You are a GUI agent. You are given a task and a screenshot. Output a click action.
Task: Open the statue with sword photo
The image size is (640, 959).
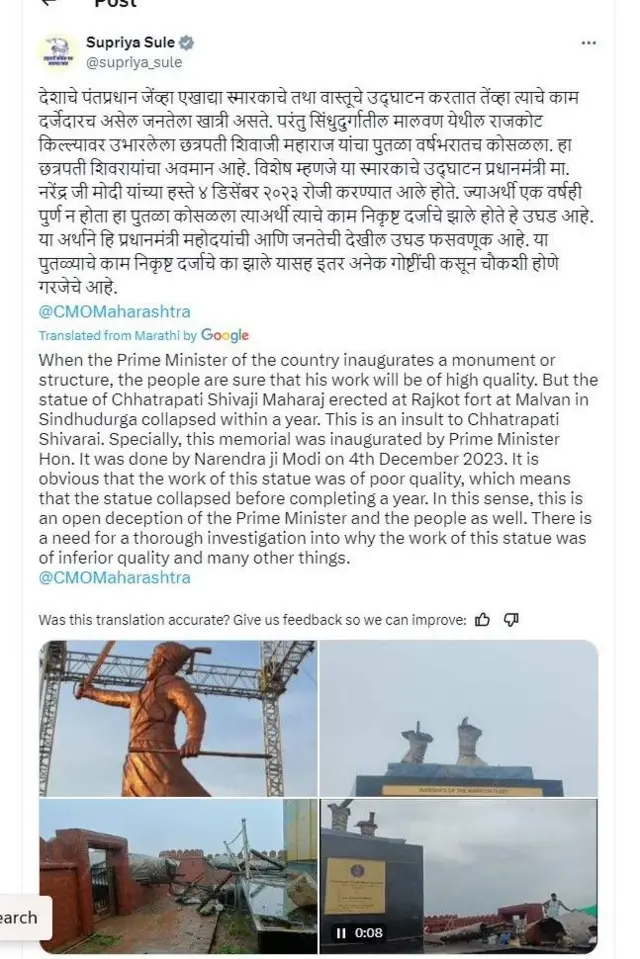178,718
